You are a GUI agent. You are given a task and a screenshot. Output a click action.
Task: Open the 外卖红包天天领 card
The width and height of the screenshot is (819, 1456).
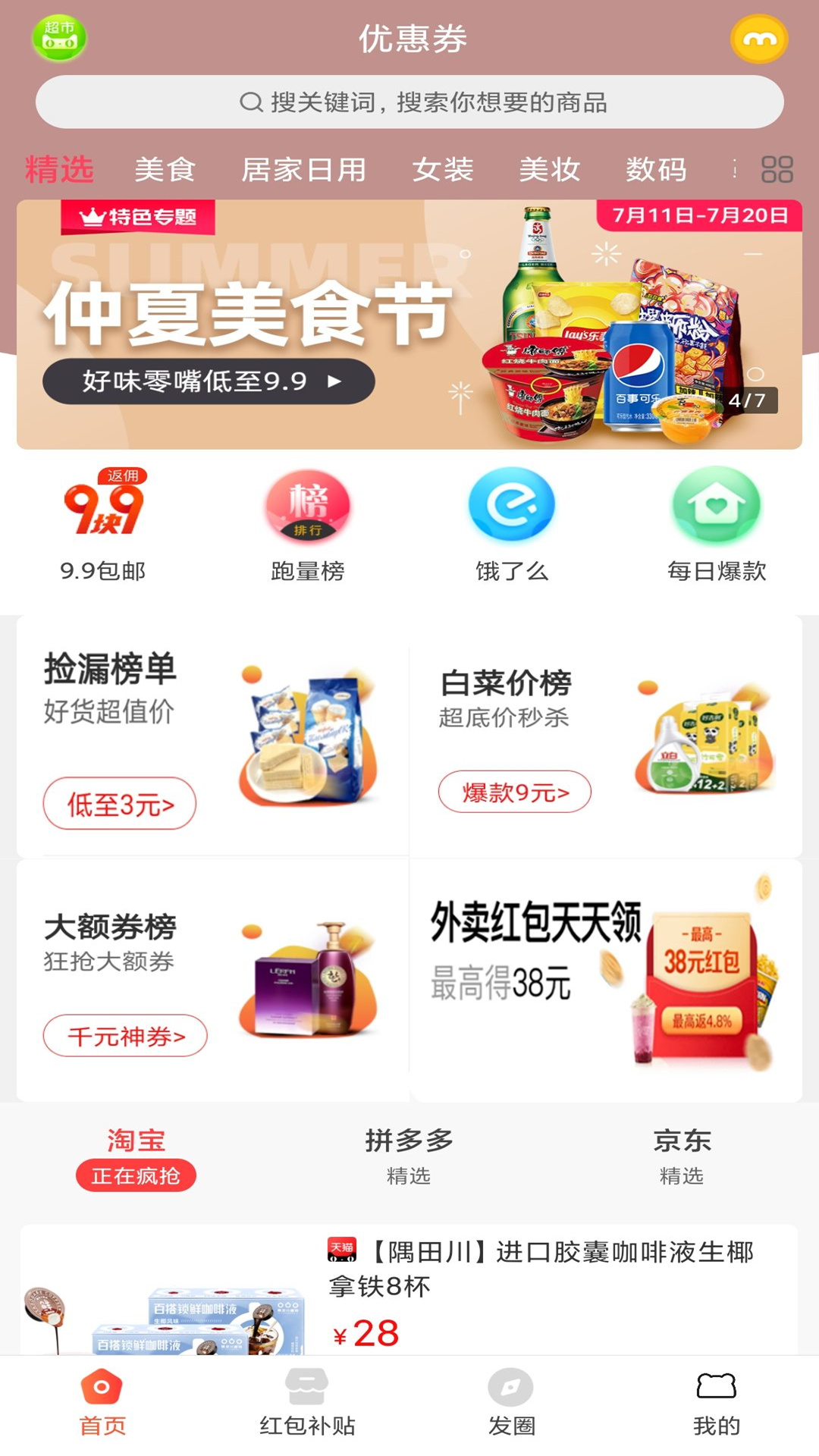[x=607, y=980]
